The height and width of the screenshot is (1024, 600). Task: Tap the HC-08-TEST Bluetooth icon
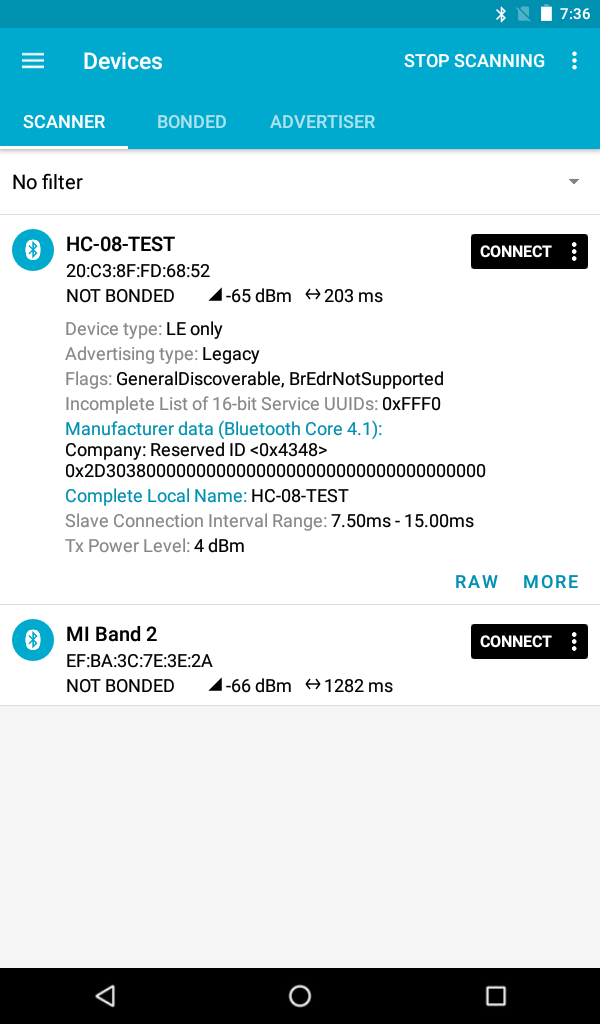(x=33, y=249)
